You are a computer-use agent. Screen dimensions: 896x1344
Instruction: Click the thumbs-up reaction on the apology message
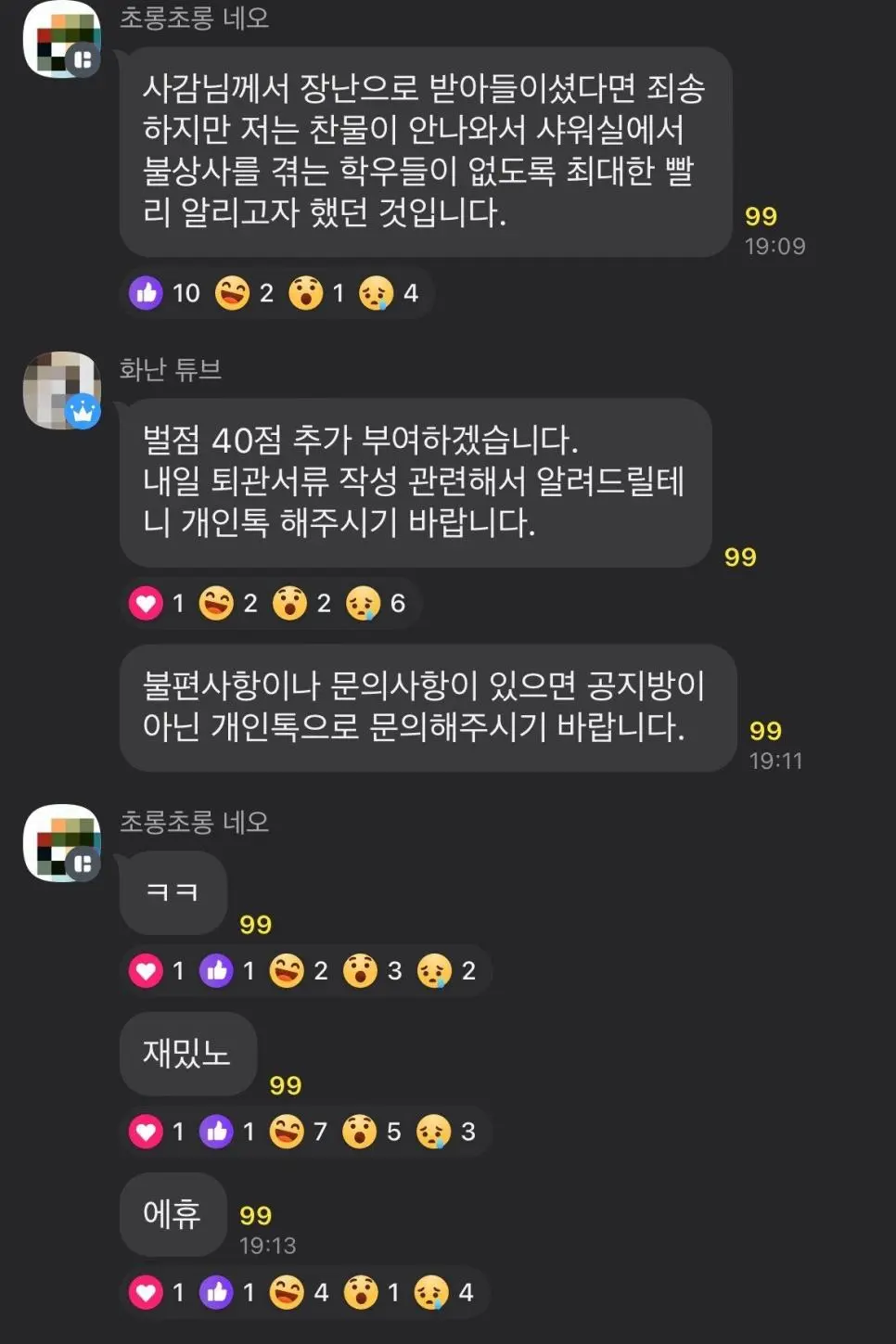tap(146, 292)
